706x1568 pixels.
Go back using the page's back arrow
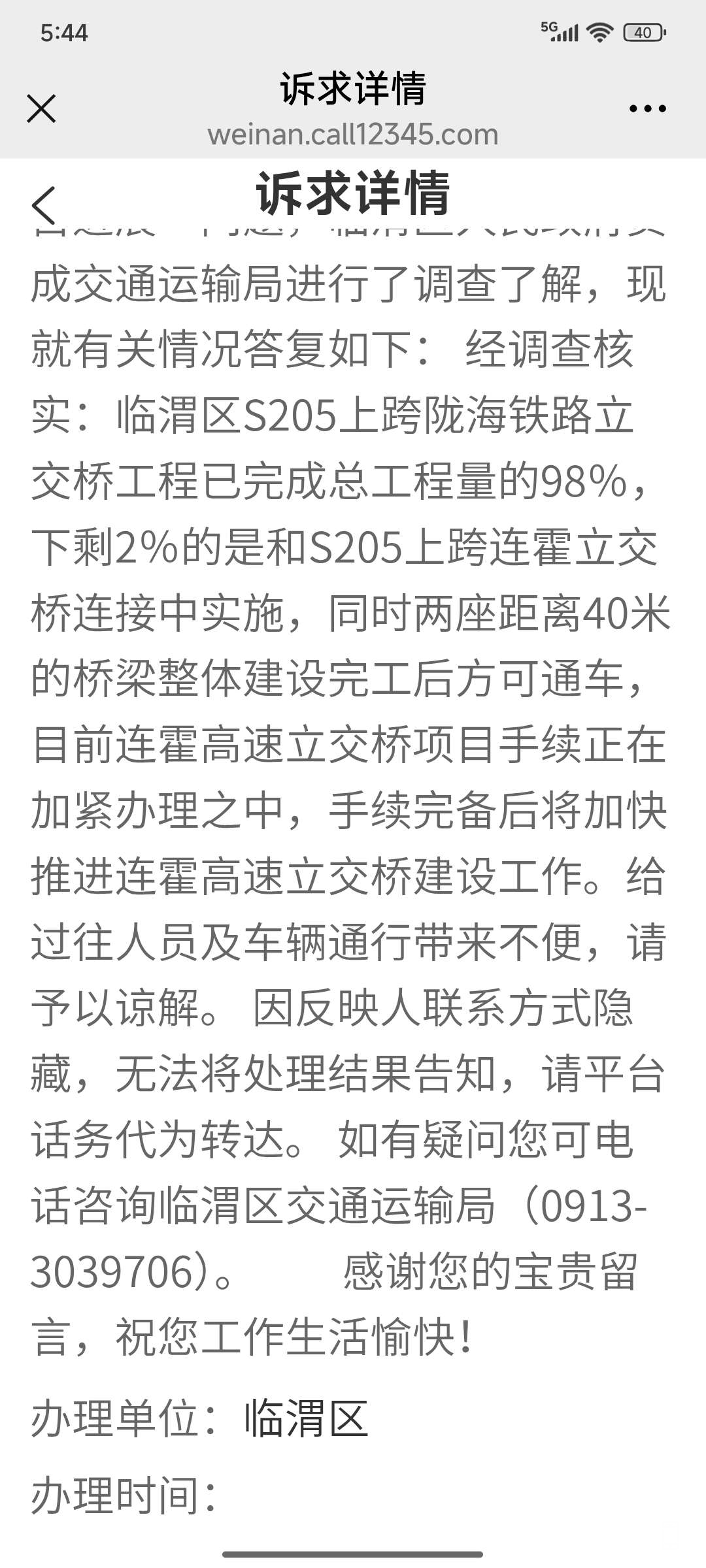[x=44, y=205]
